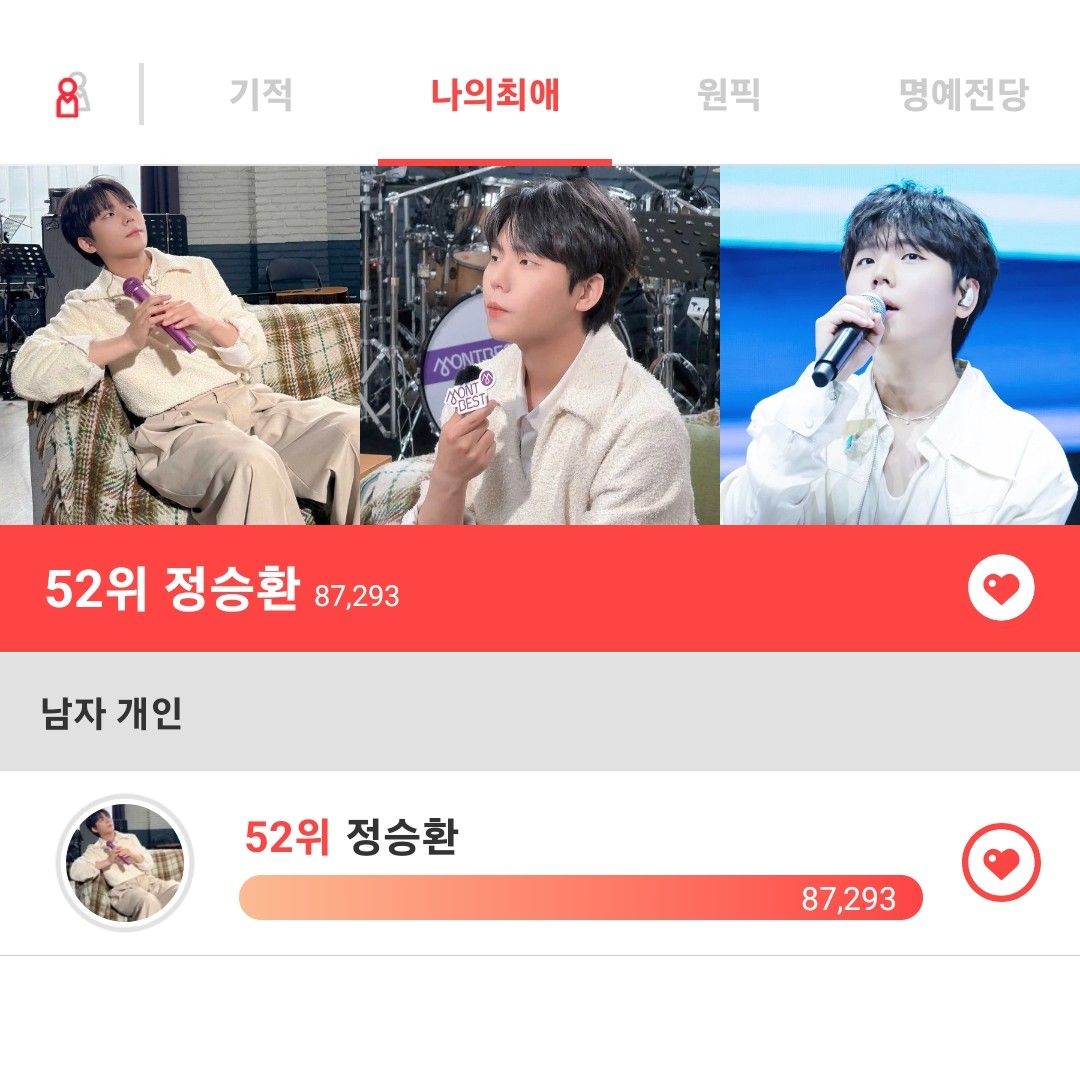Screen dimensions: 1080x1080
Task: Select the 나의최애 tab
Action: [495, 95]
